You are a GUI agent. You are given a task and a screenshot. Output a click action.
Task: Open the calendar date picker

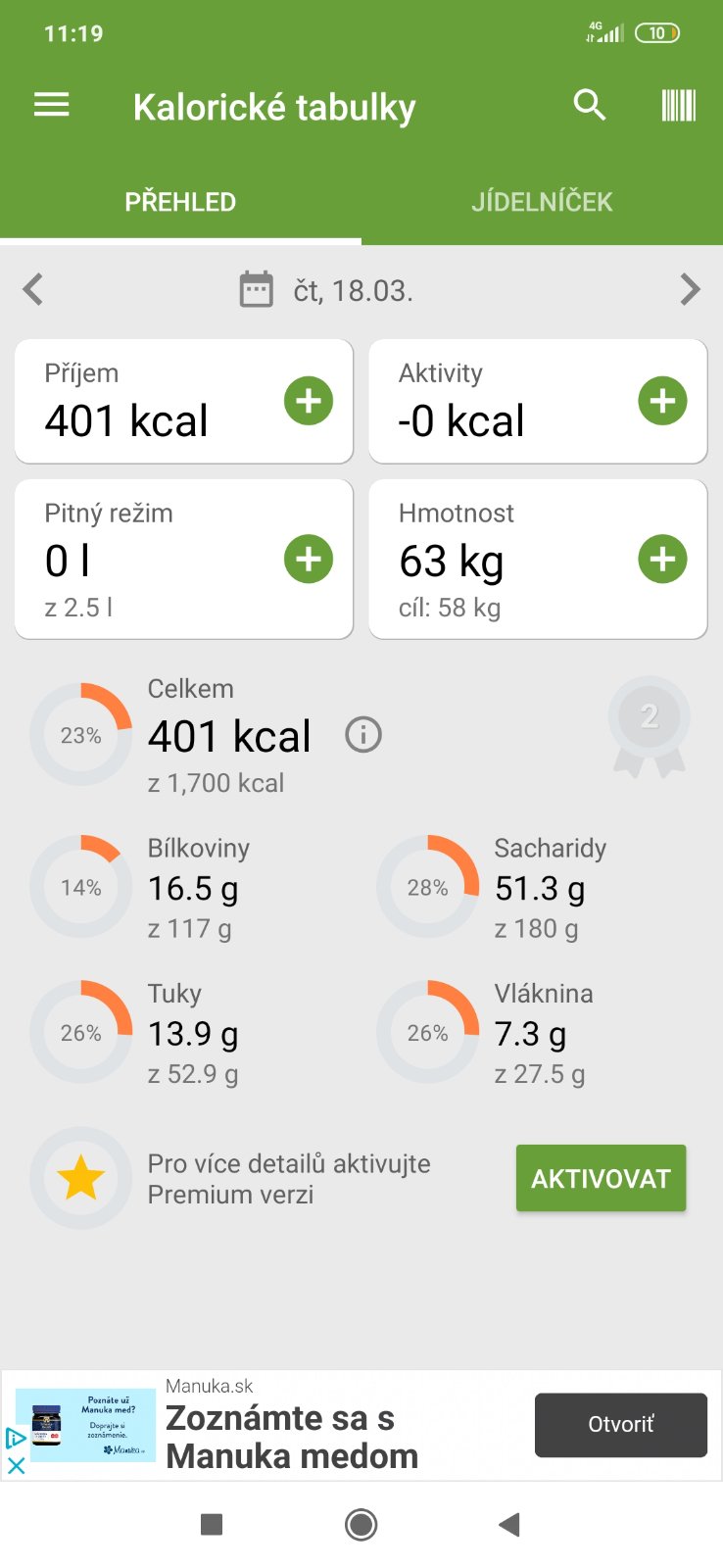pos(257,290)
